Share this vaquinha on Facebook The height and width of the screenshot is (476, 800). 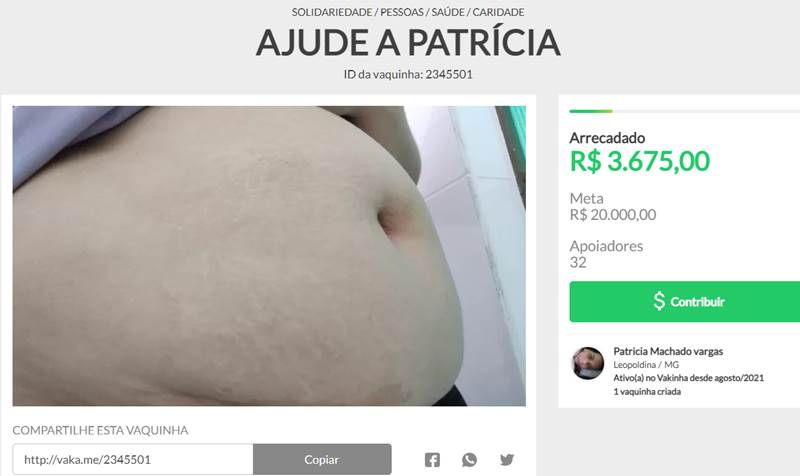coord(432,460)
